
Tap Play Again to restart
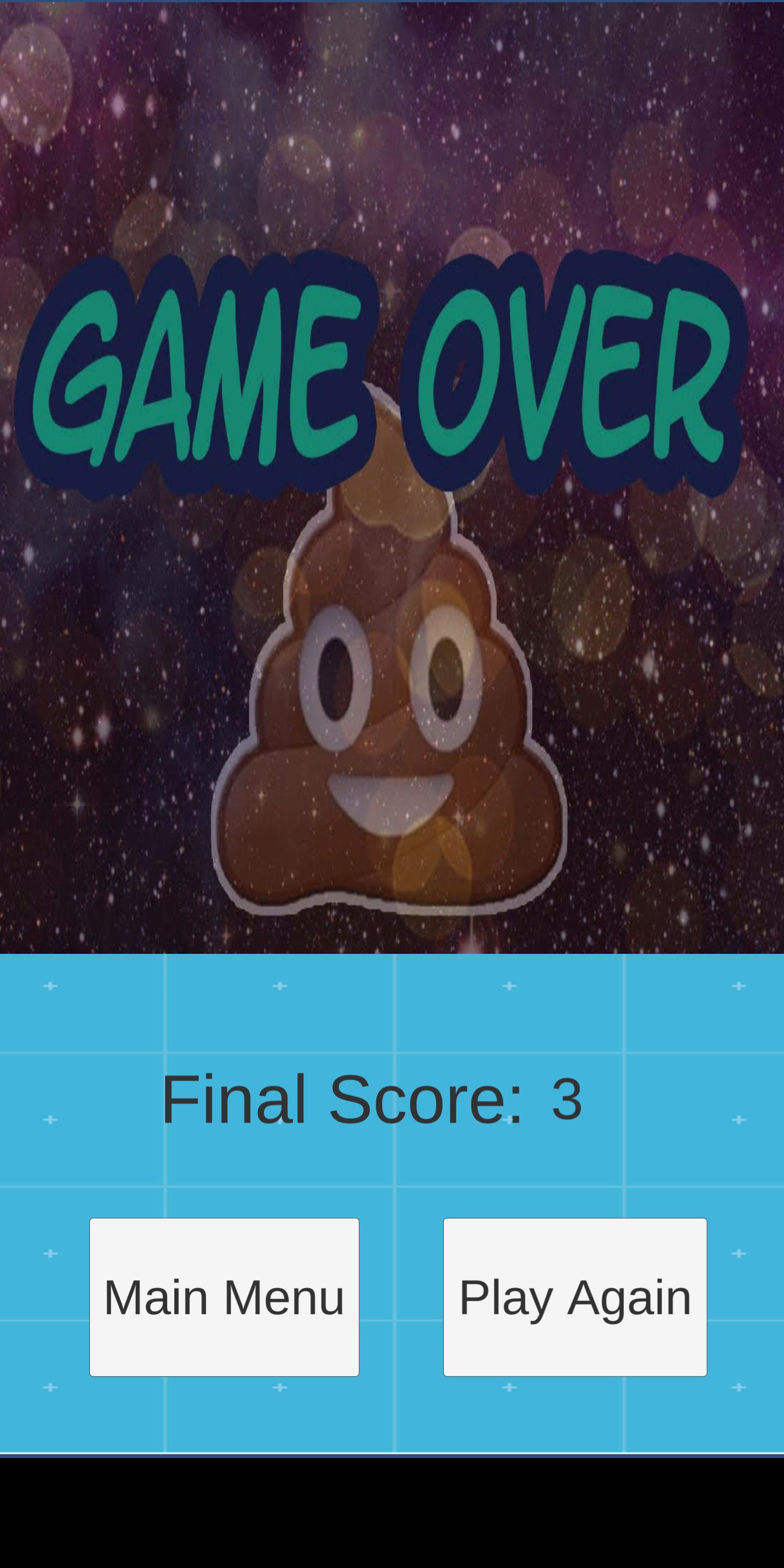(574, 1296)
